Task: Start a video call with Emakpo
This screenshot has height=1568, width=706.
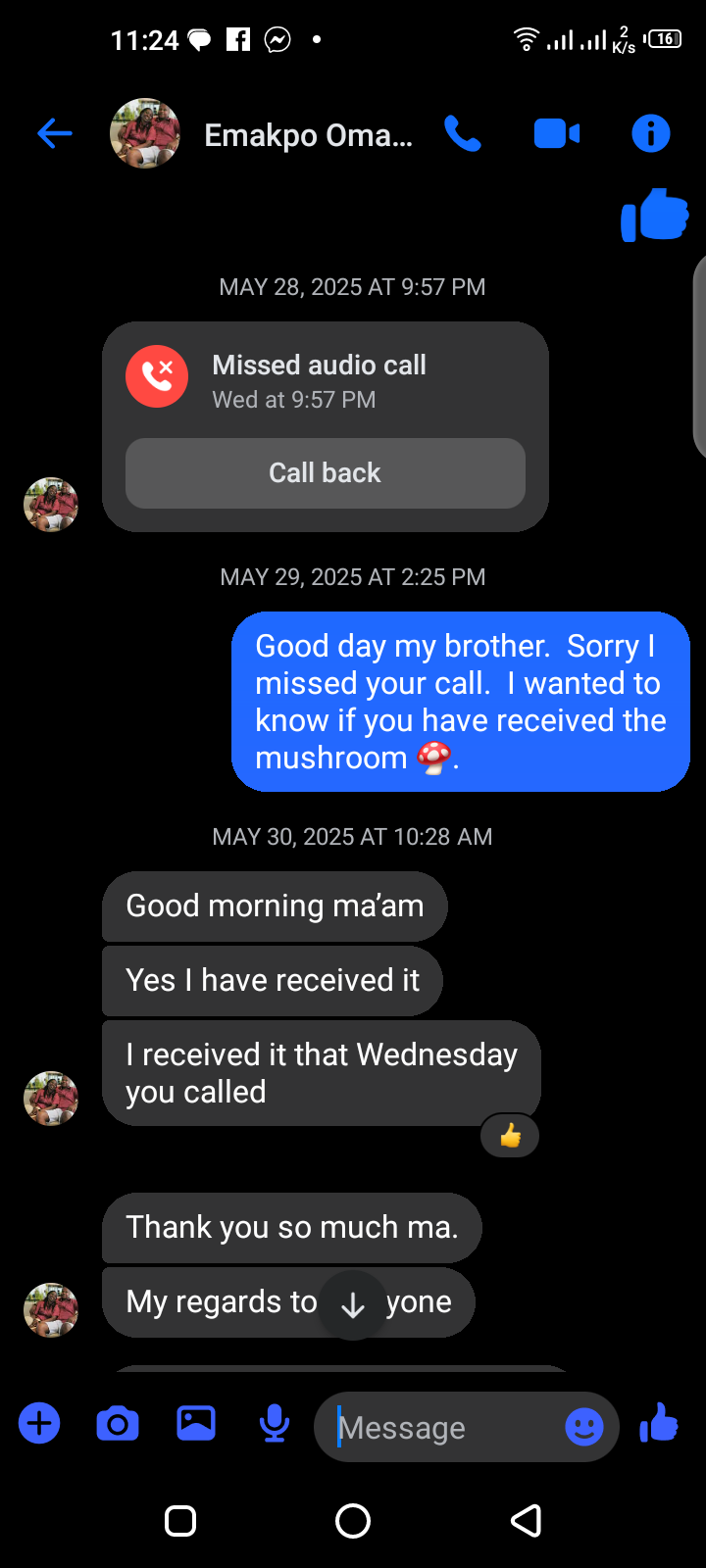Action: point(556,133)
